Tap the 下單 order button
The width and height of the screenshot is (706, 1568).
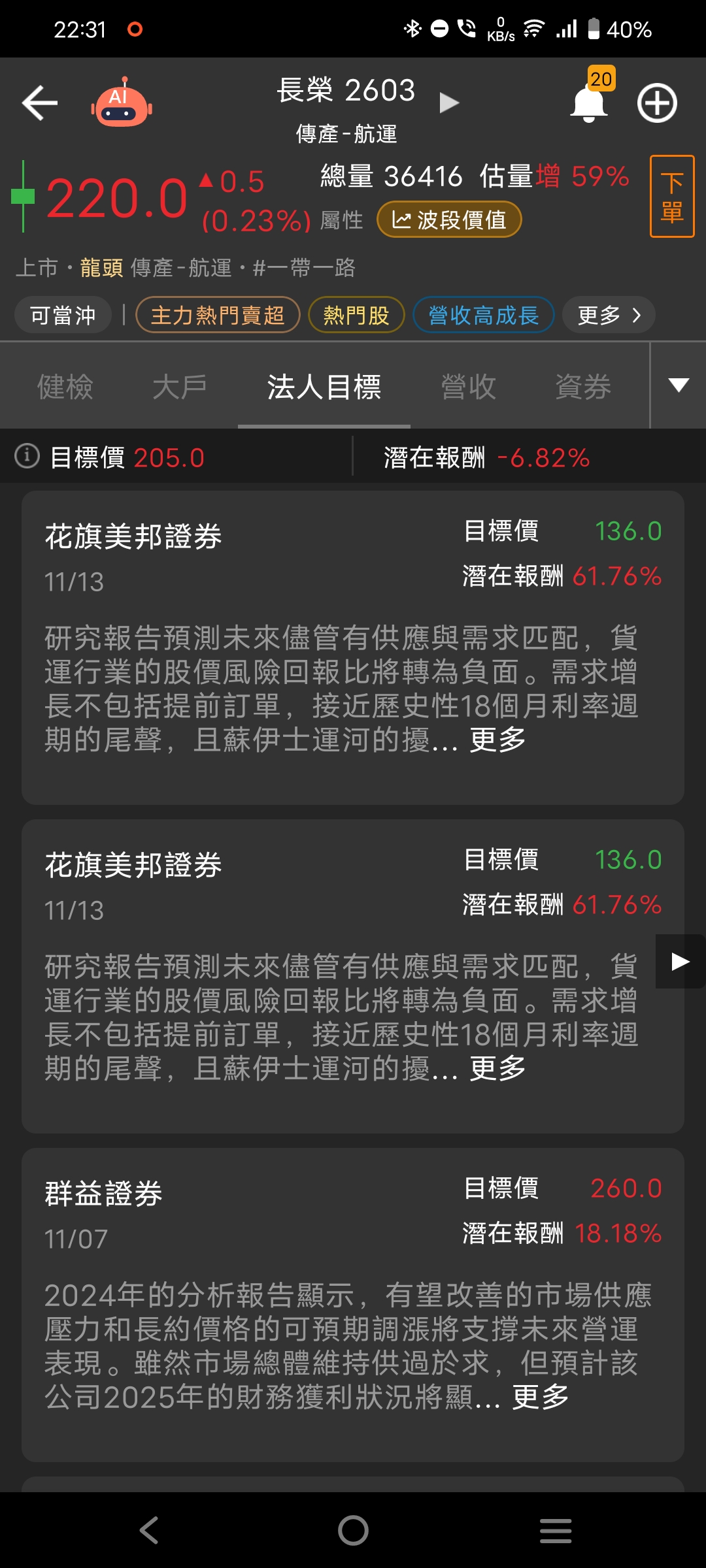671,196
